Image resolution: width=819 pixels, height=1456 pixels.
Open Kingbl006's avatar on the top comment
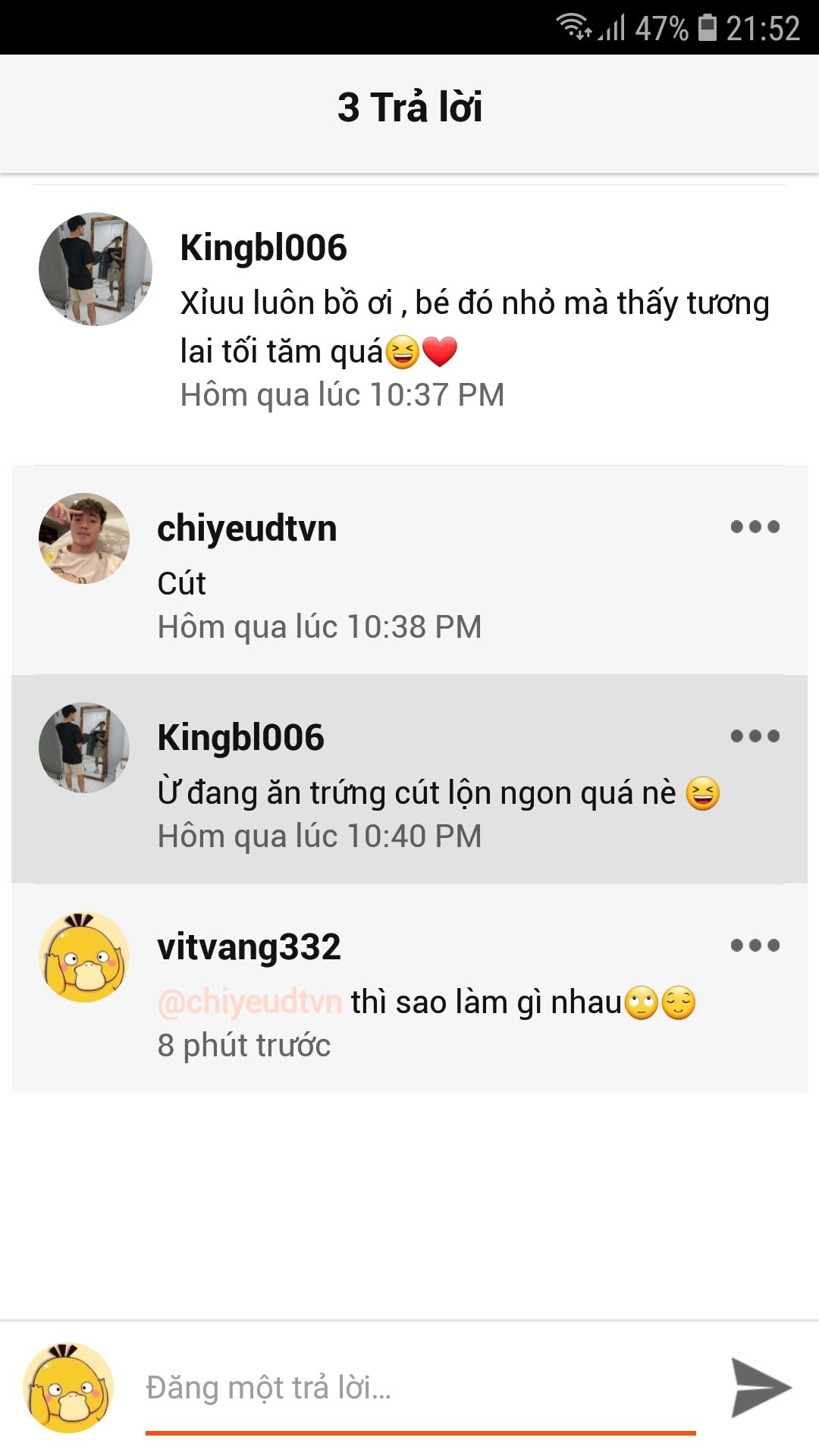pos(96,269)
